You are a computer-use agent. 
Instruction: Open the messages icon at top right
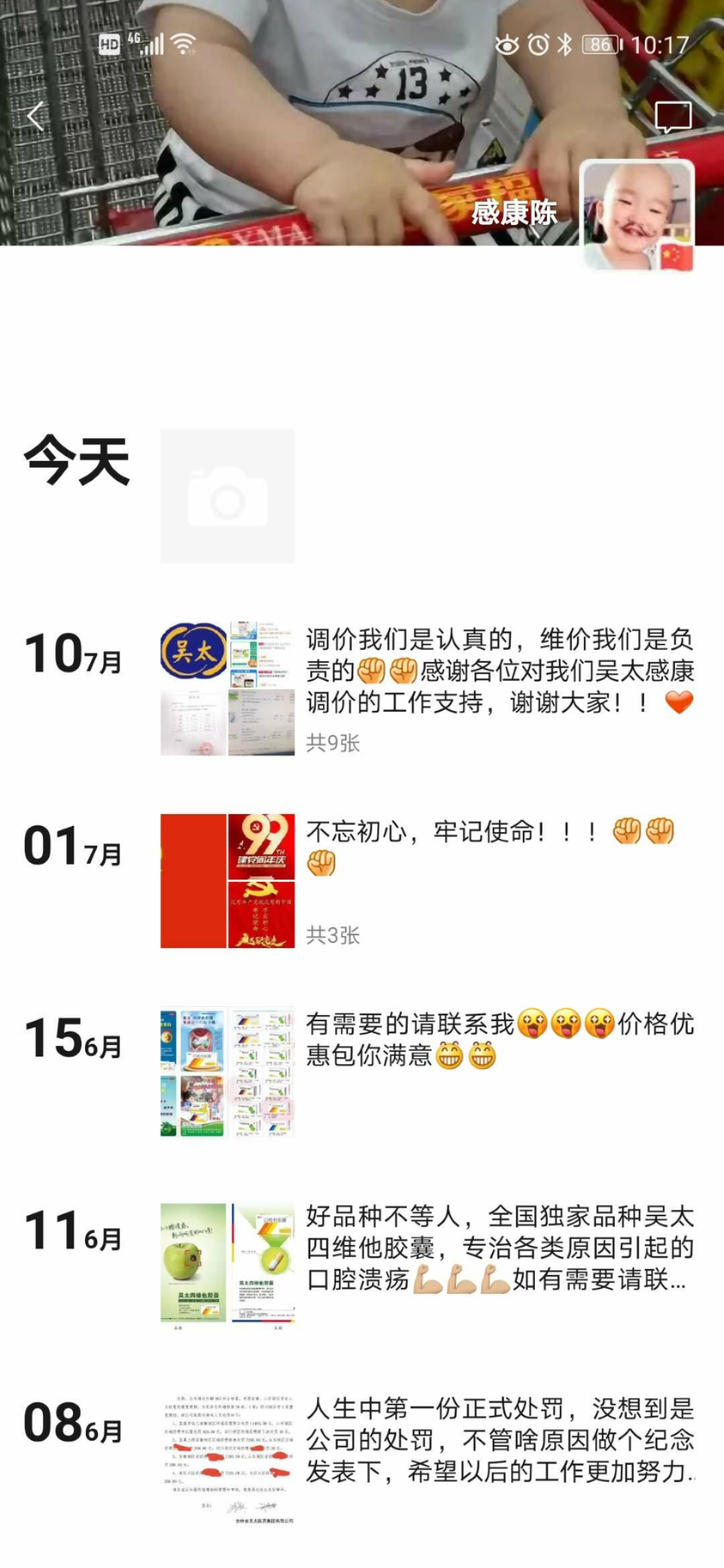pos(672,118)
